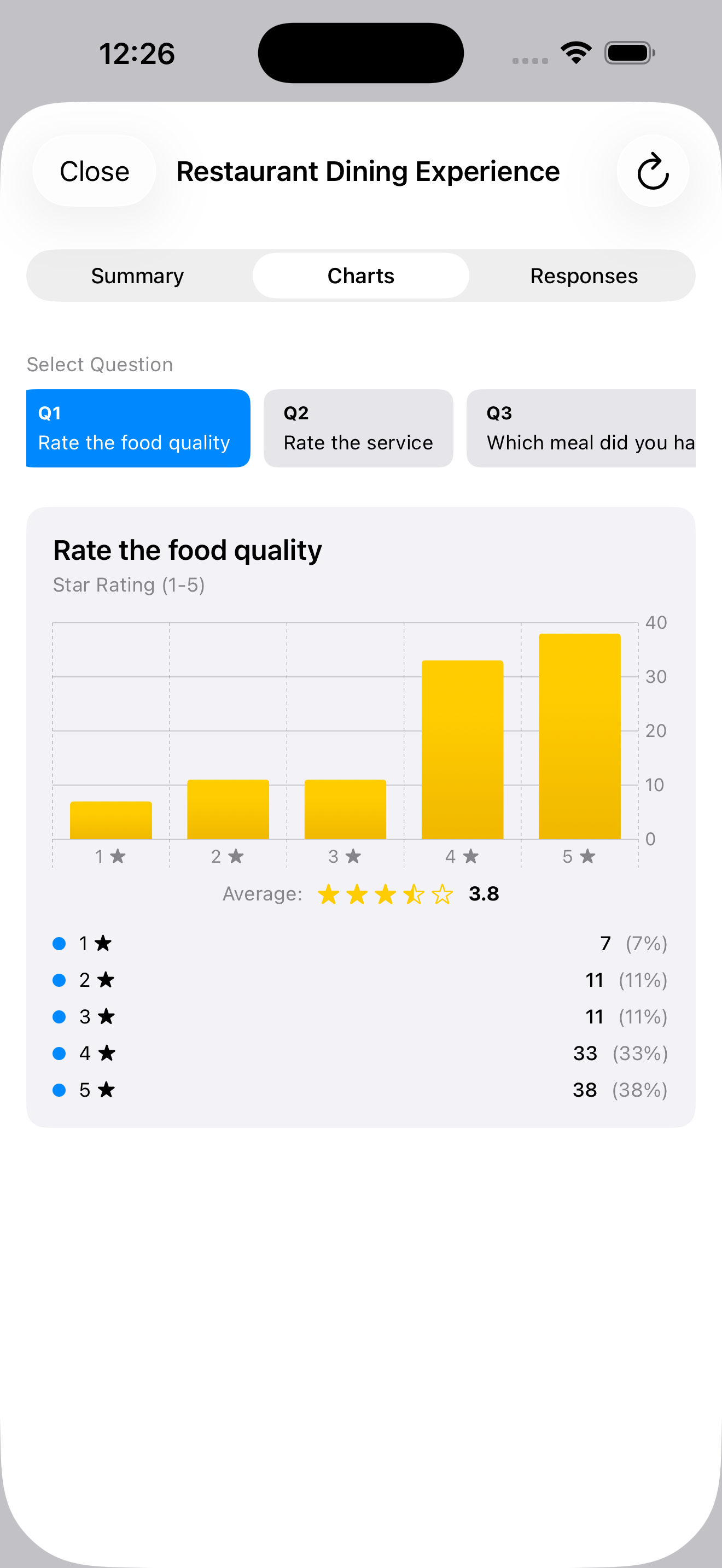Open the Responses tab
The width and height of the screenshot is (722, 1568).
[583, 276]
